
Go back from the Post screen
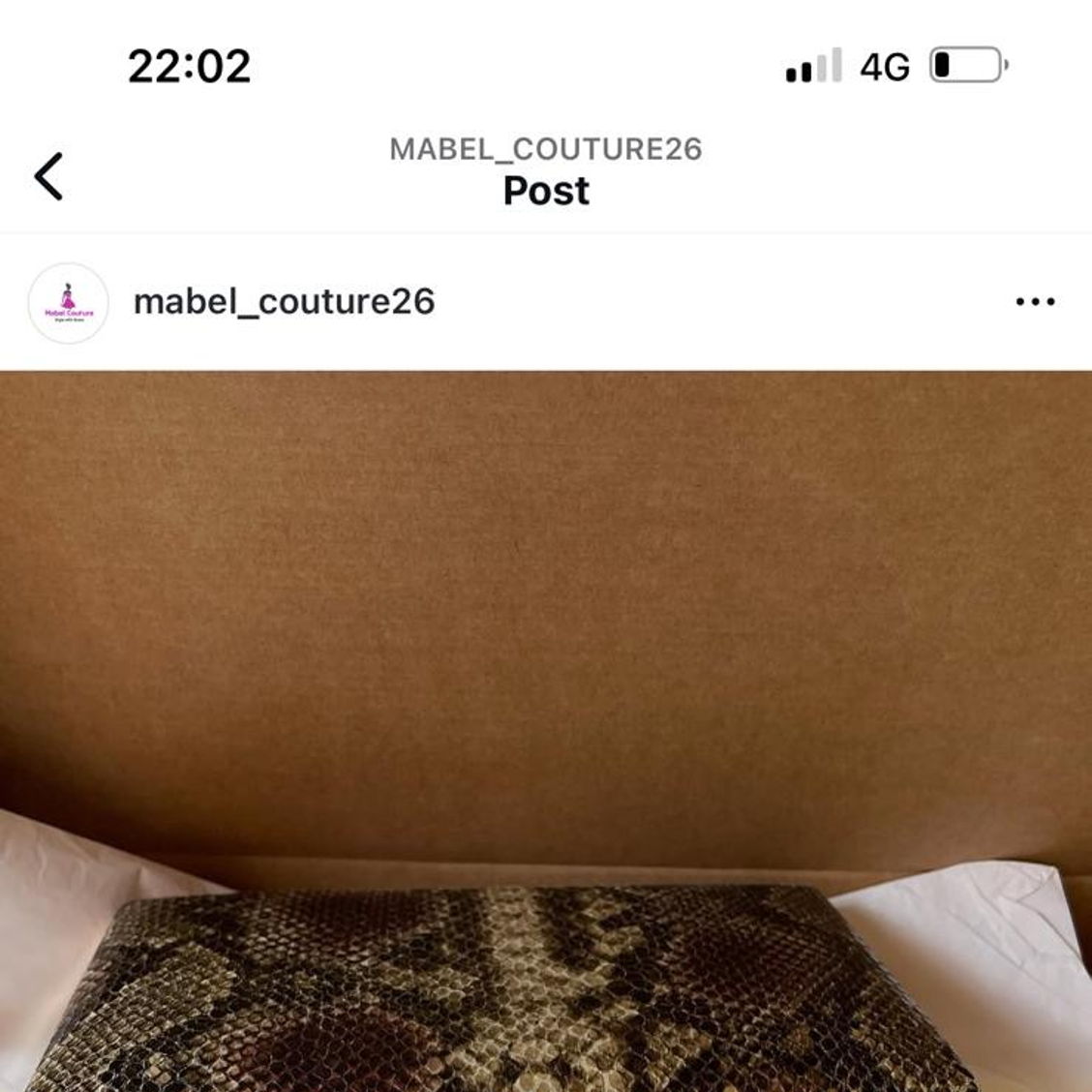tap(48, 176)
